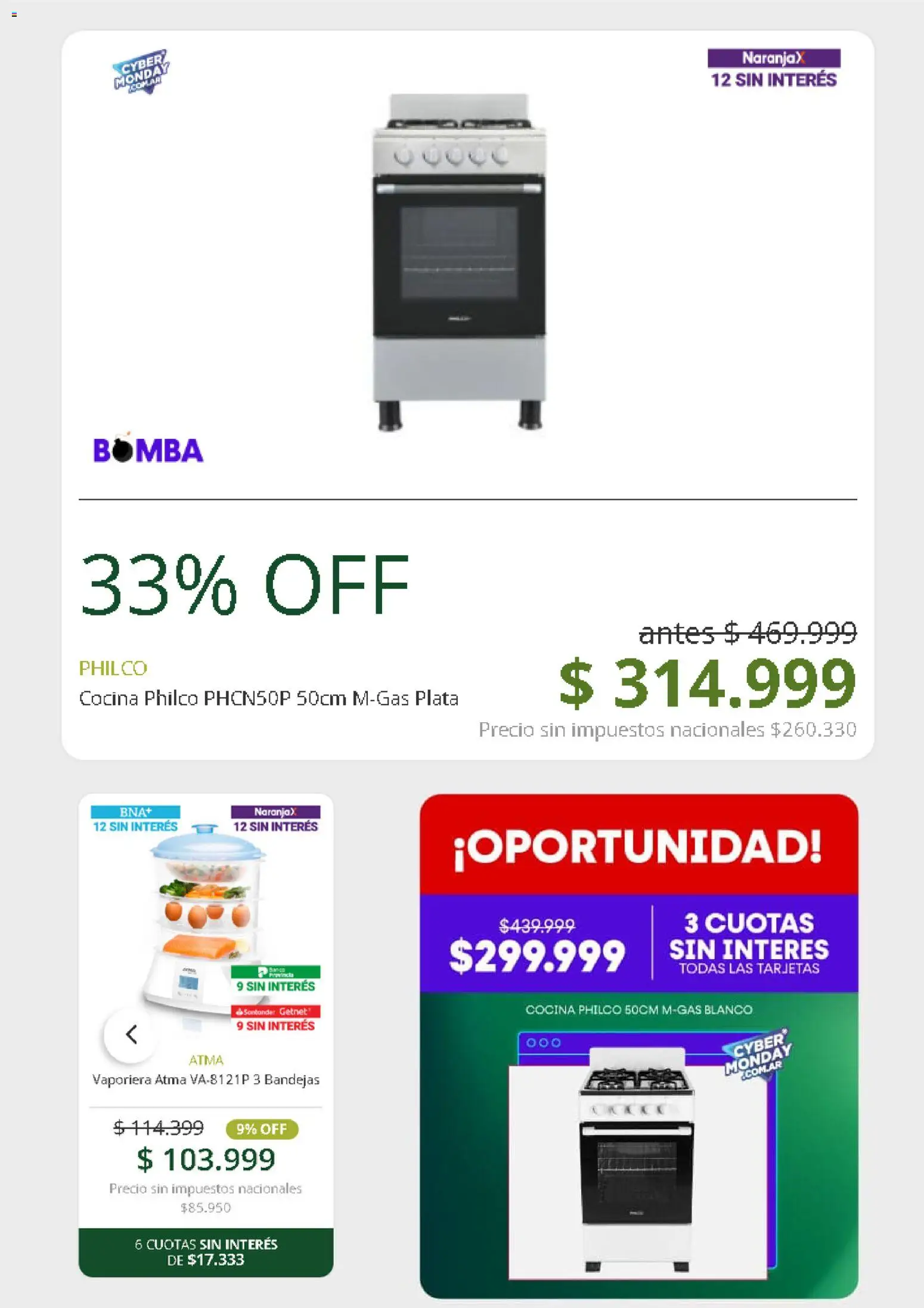Image resolution: width=924 pixels, height=1308 pixels.
Task: Open the Cocina Philco PHCN50P product link
Action: 268,698
